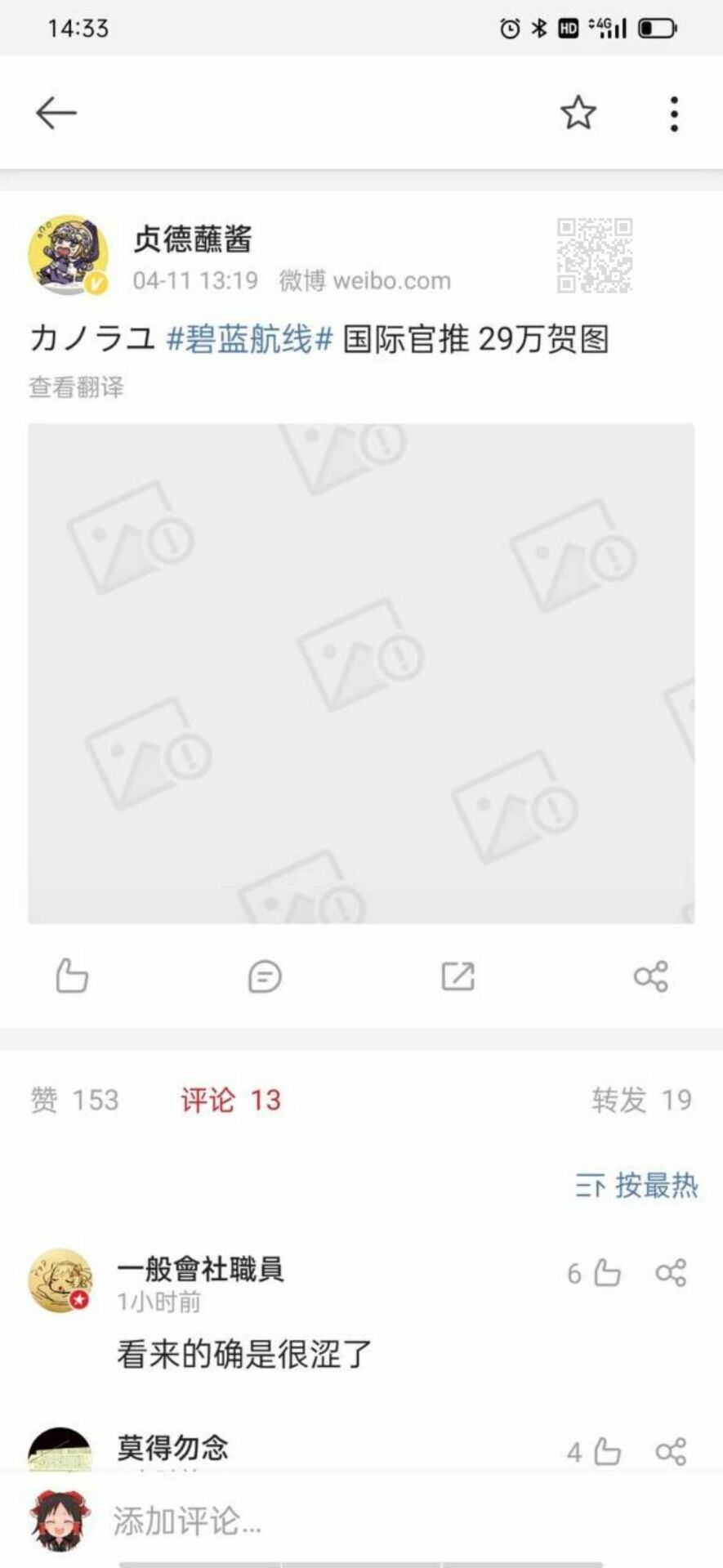Open the failed-to-load post image

point(361,673)
